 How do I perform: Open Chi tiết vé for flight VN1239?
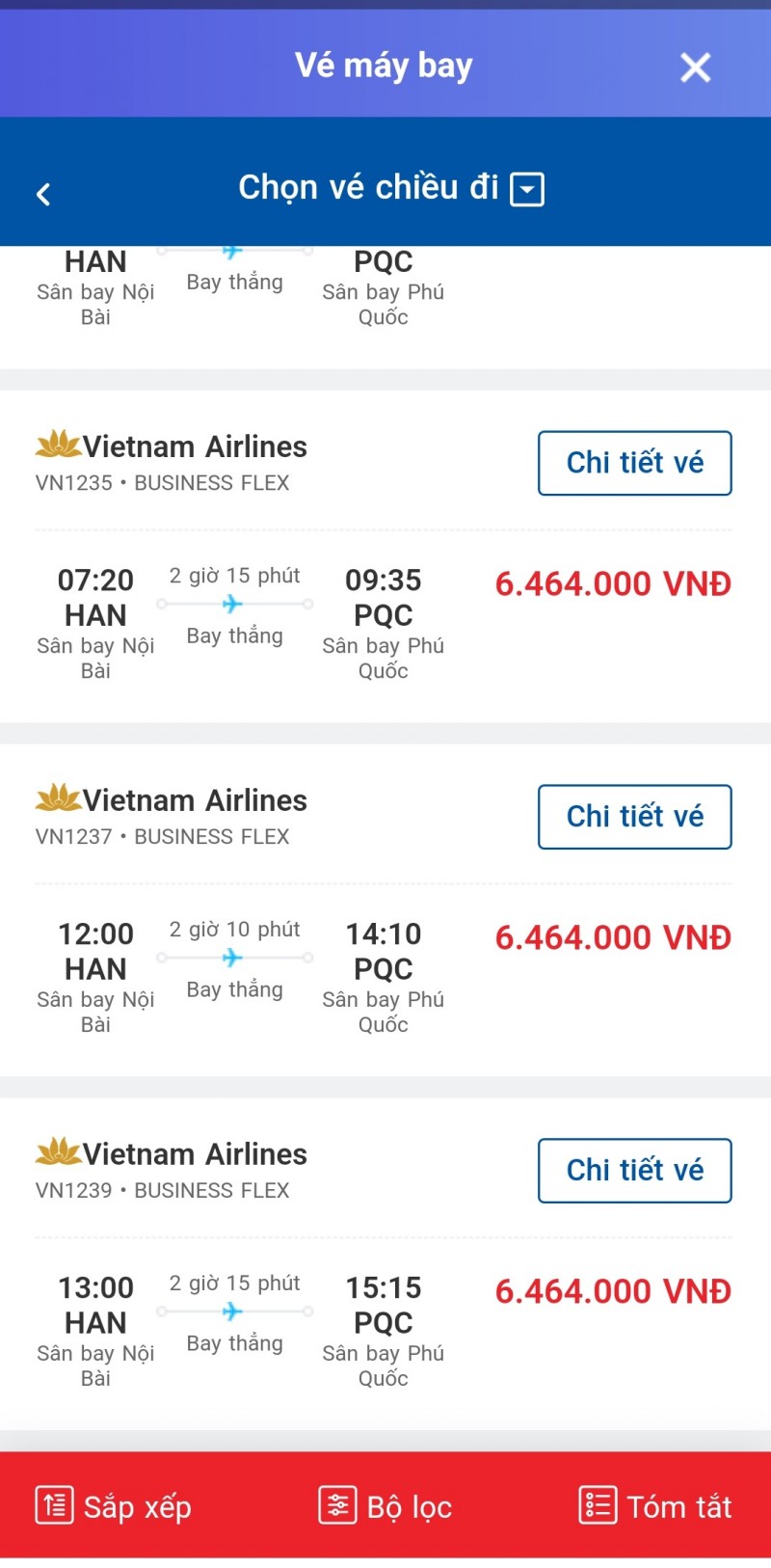[634, 1171]
